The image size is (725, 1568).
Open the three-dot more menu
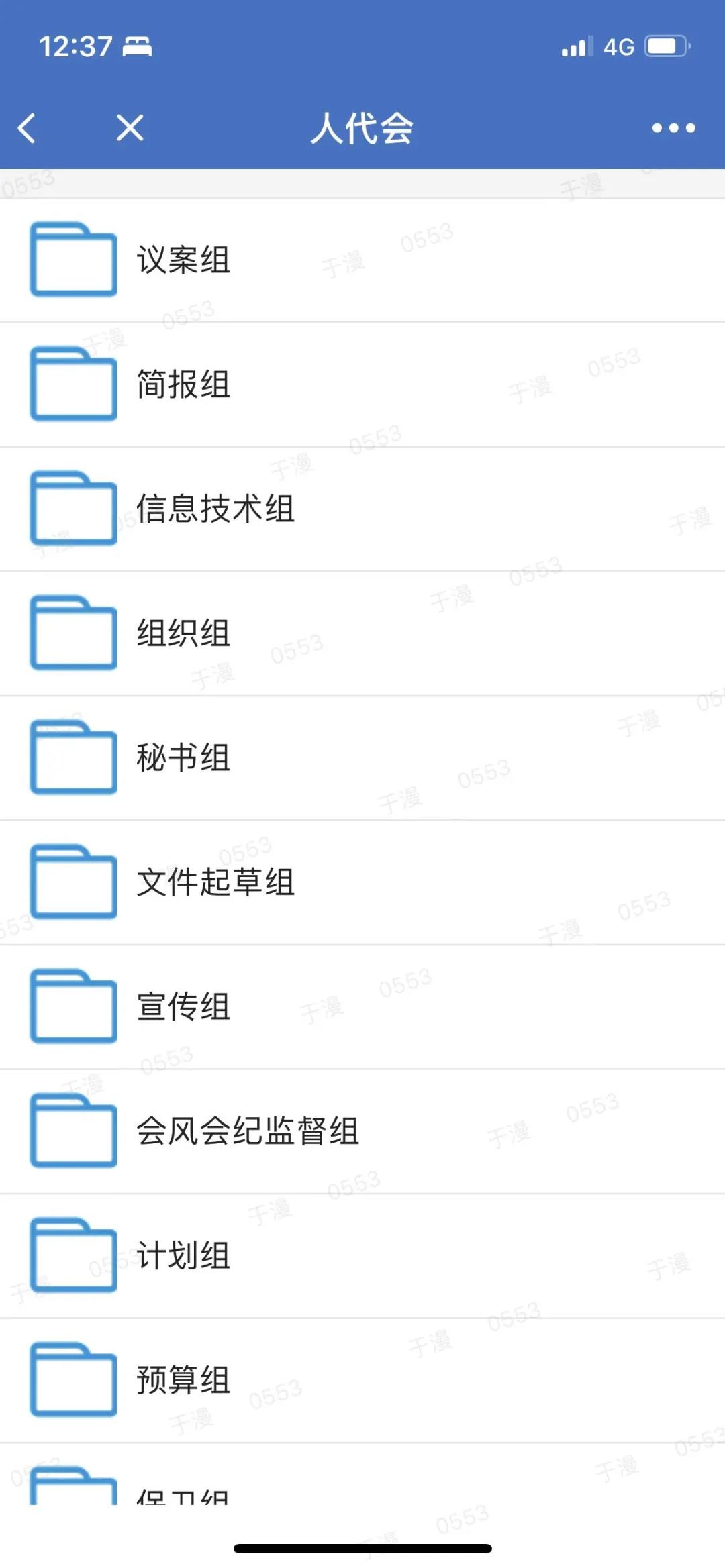point(673,127)
